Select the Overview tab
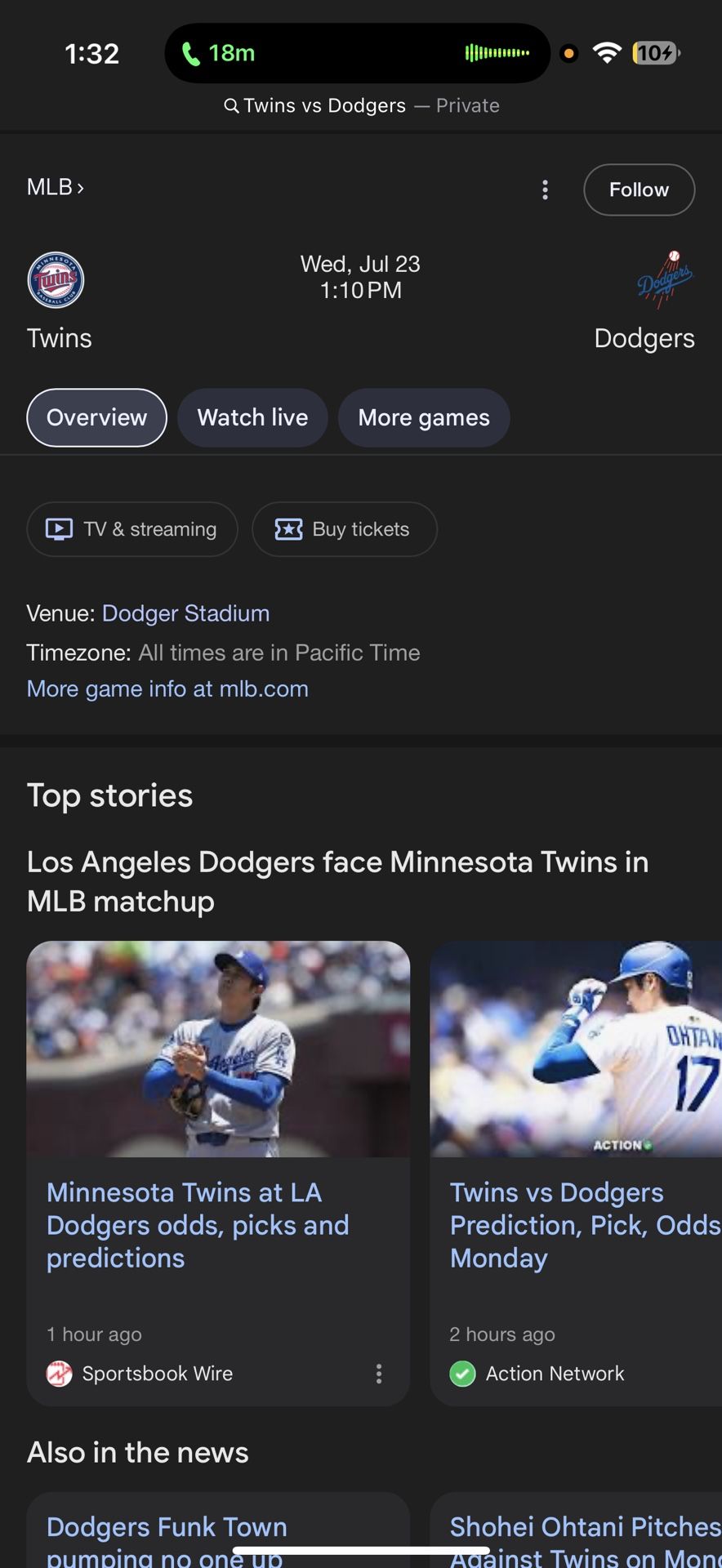722x1568 pixels. point(96,417)
